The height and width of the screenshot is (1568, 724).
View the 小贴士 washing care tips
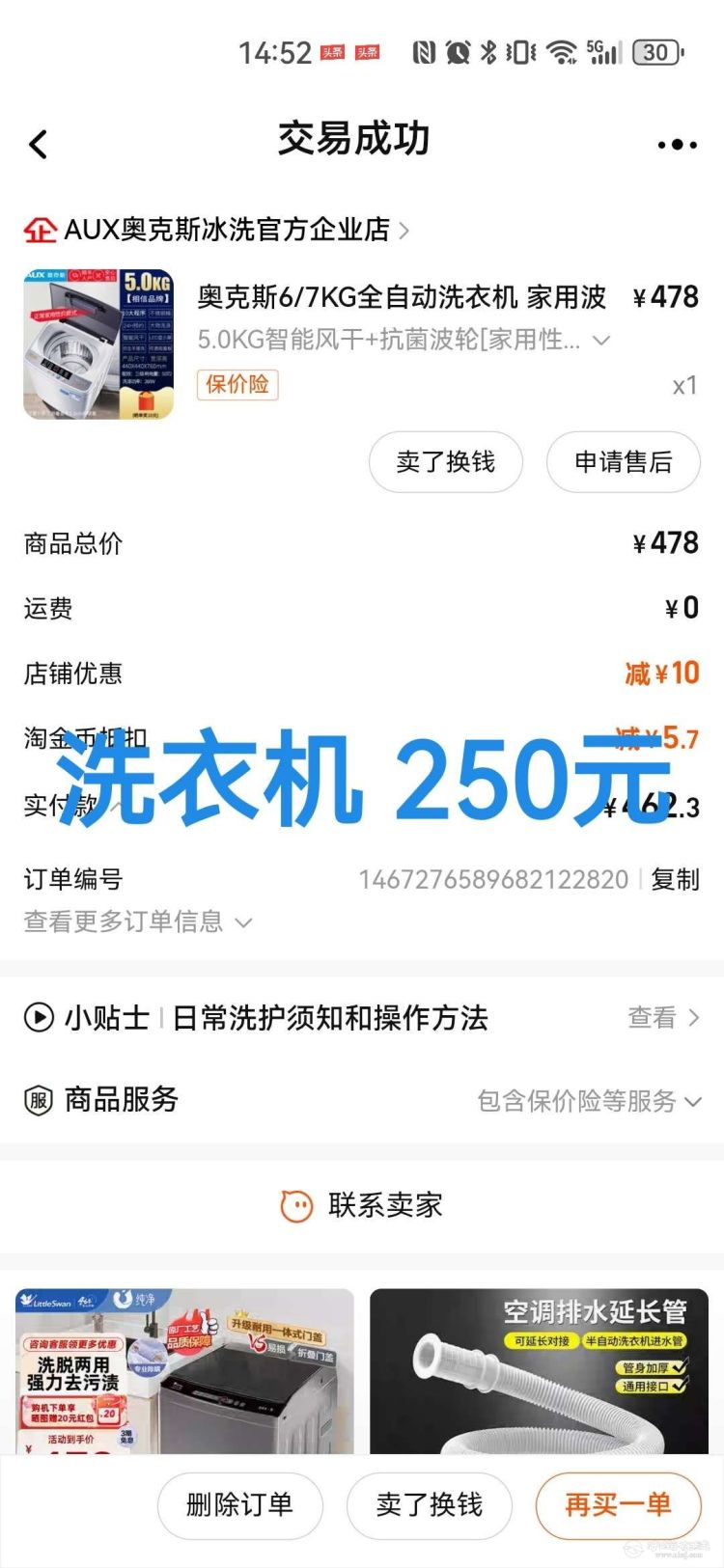(662, 1017)
